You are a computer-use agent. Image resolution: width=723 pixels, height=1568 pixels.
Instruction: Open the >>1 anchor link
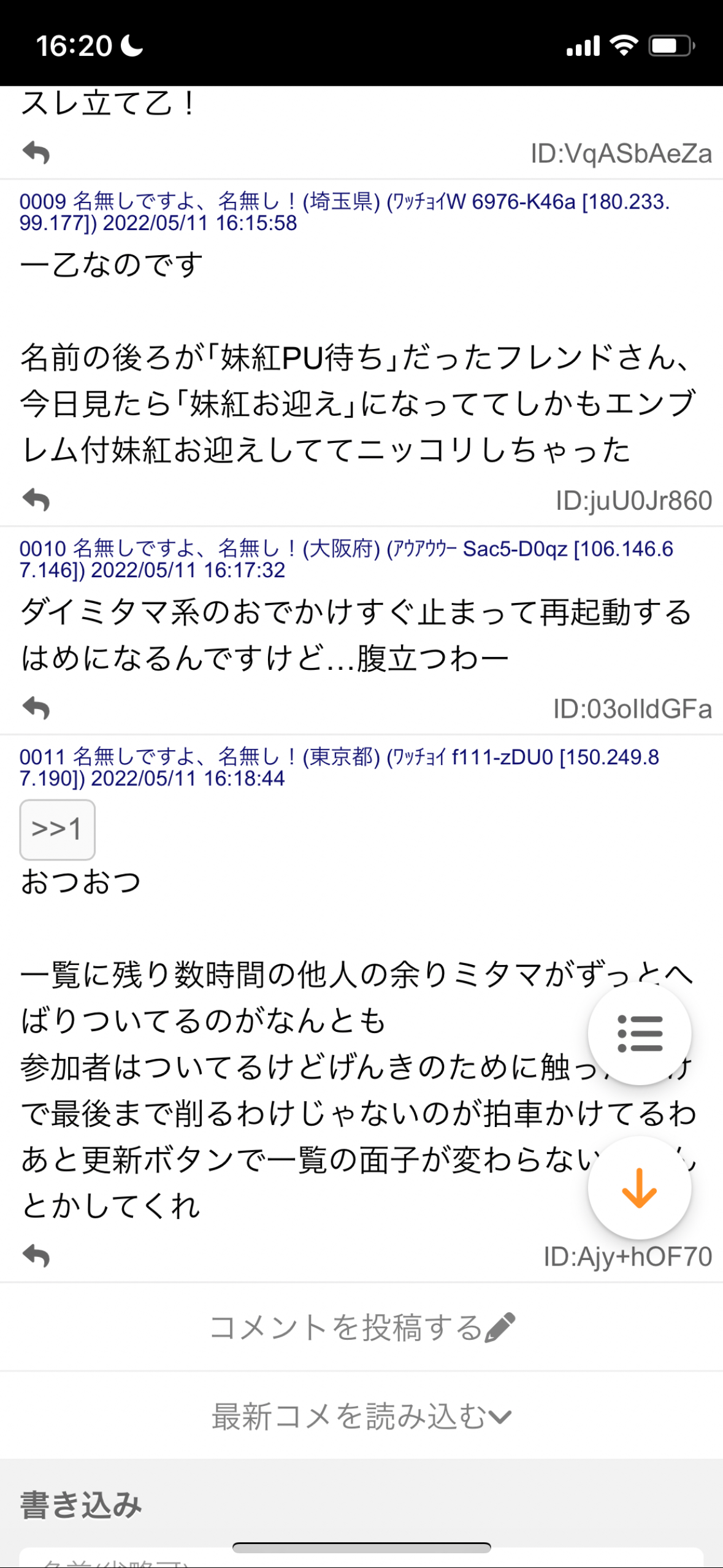point(57,829)
